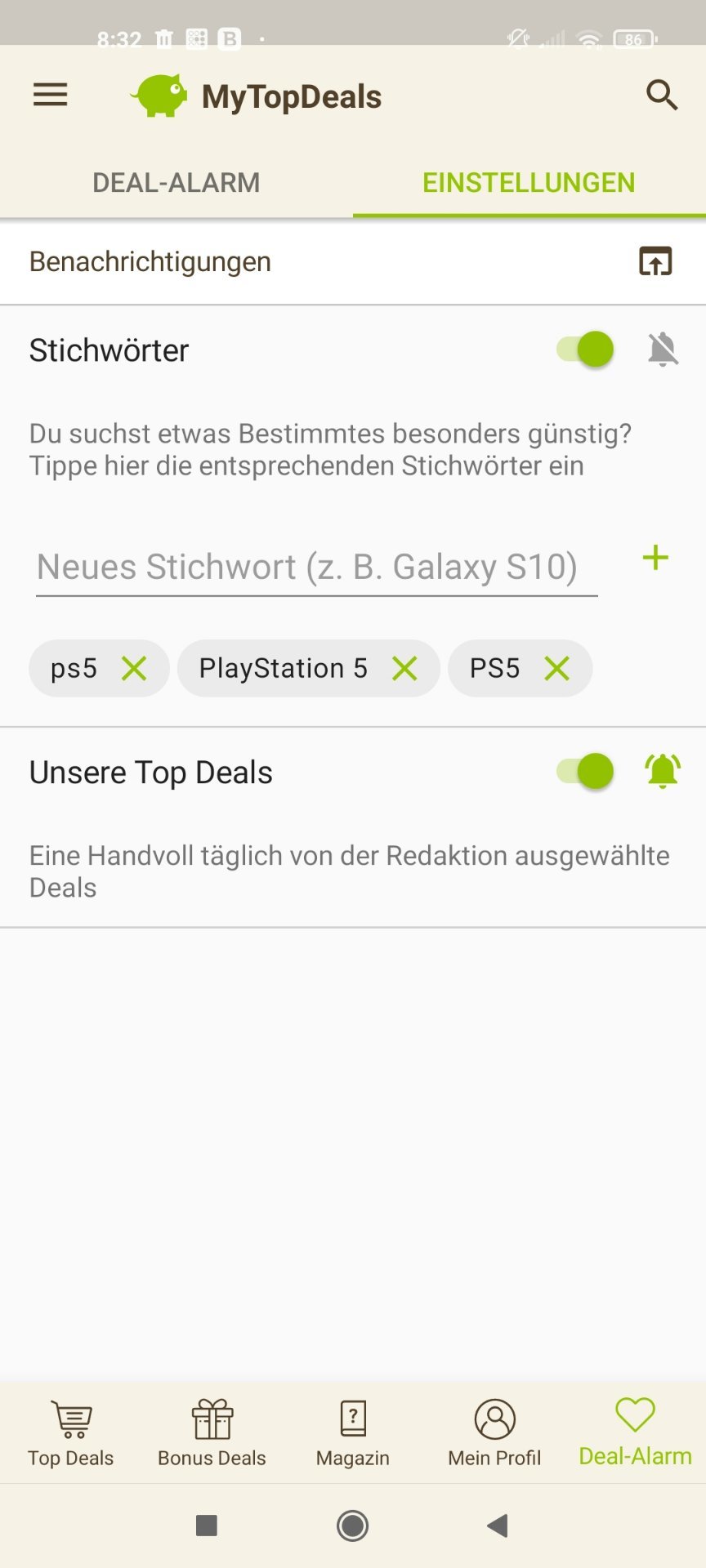Mute the Unsere Top Deals bell
Image resolution: width=706 pixels, height=1568 pixels.
(663, 771)
